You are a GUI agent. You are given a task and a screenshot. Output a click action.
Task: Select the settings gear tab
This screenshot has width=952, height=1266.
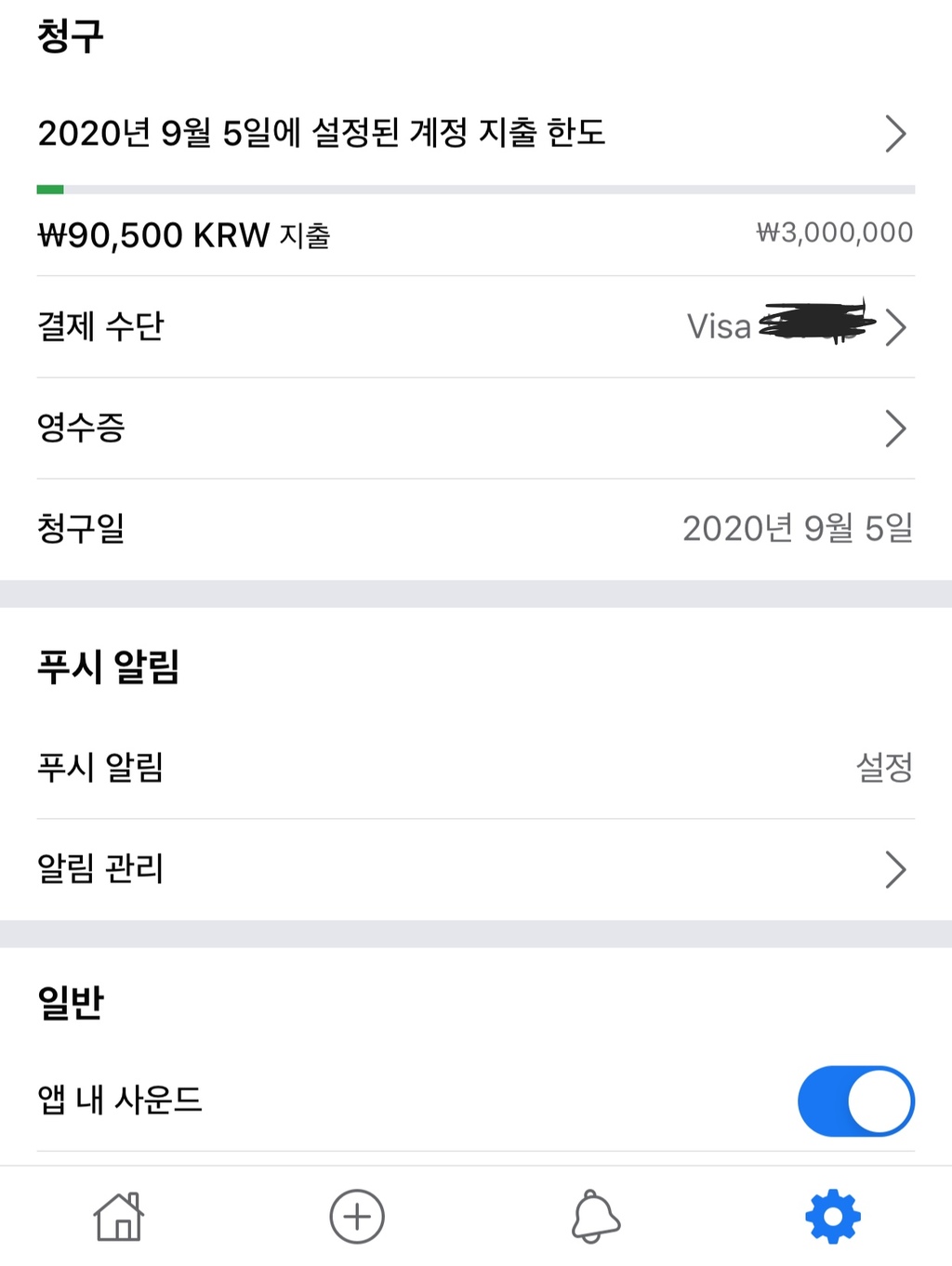tap(832, 1216)
